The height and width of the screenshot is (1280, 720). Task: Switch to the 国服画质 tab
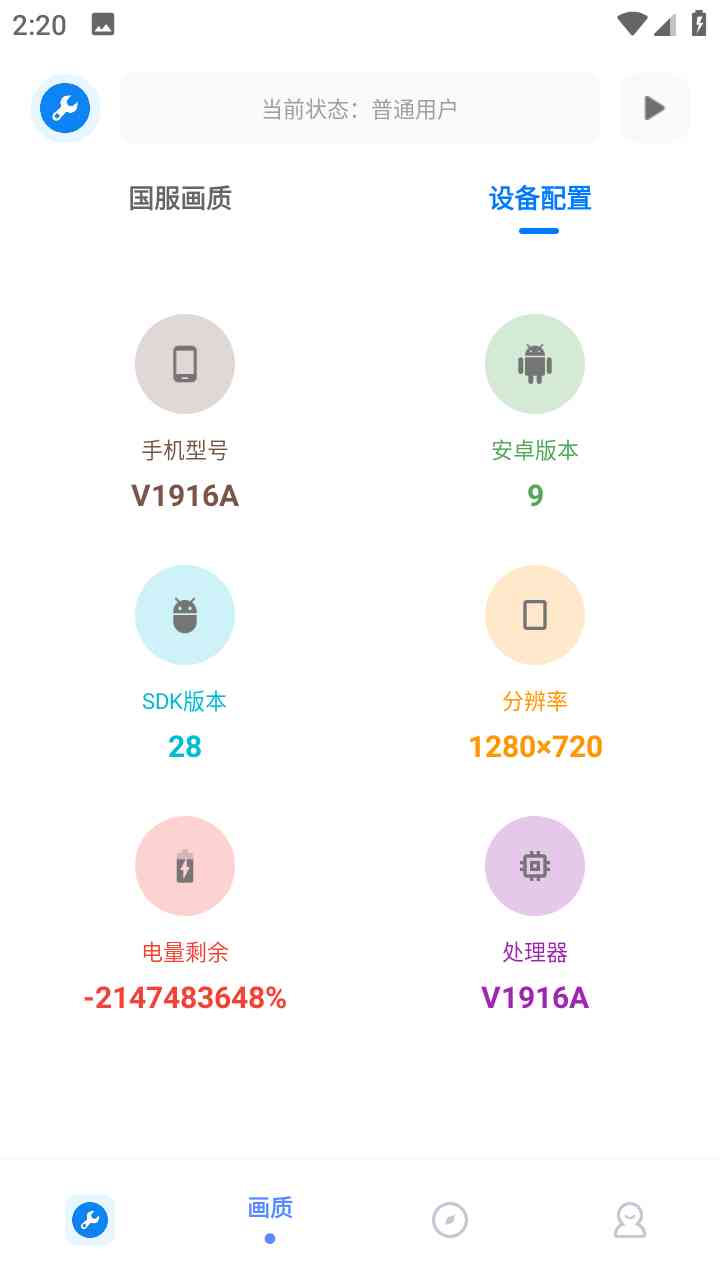(180, 198)
